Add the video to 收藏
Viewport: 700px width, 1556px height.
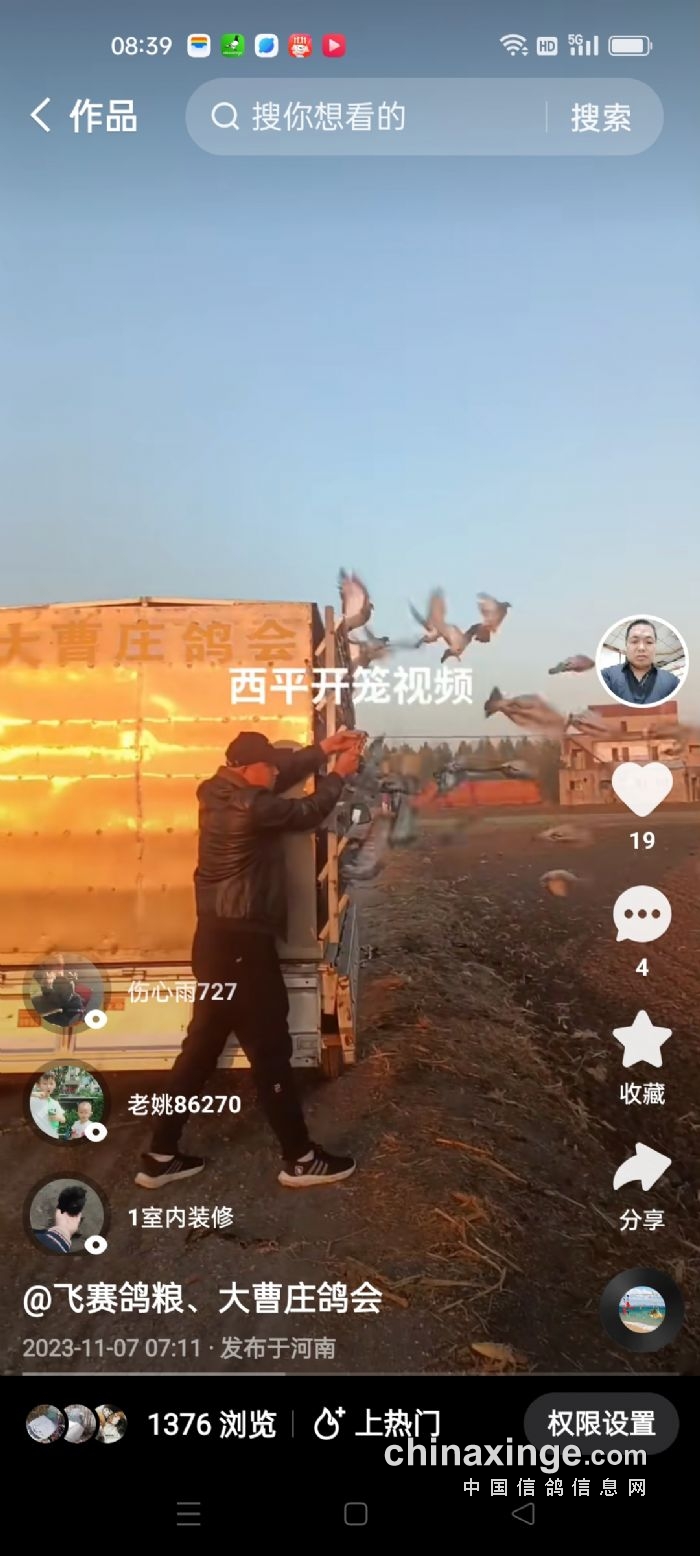click(641, 1040)
